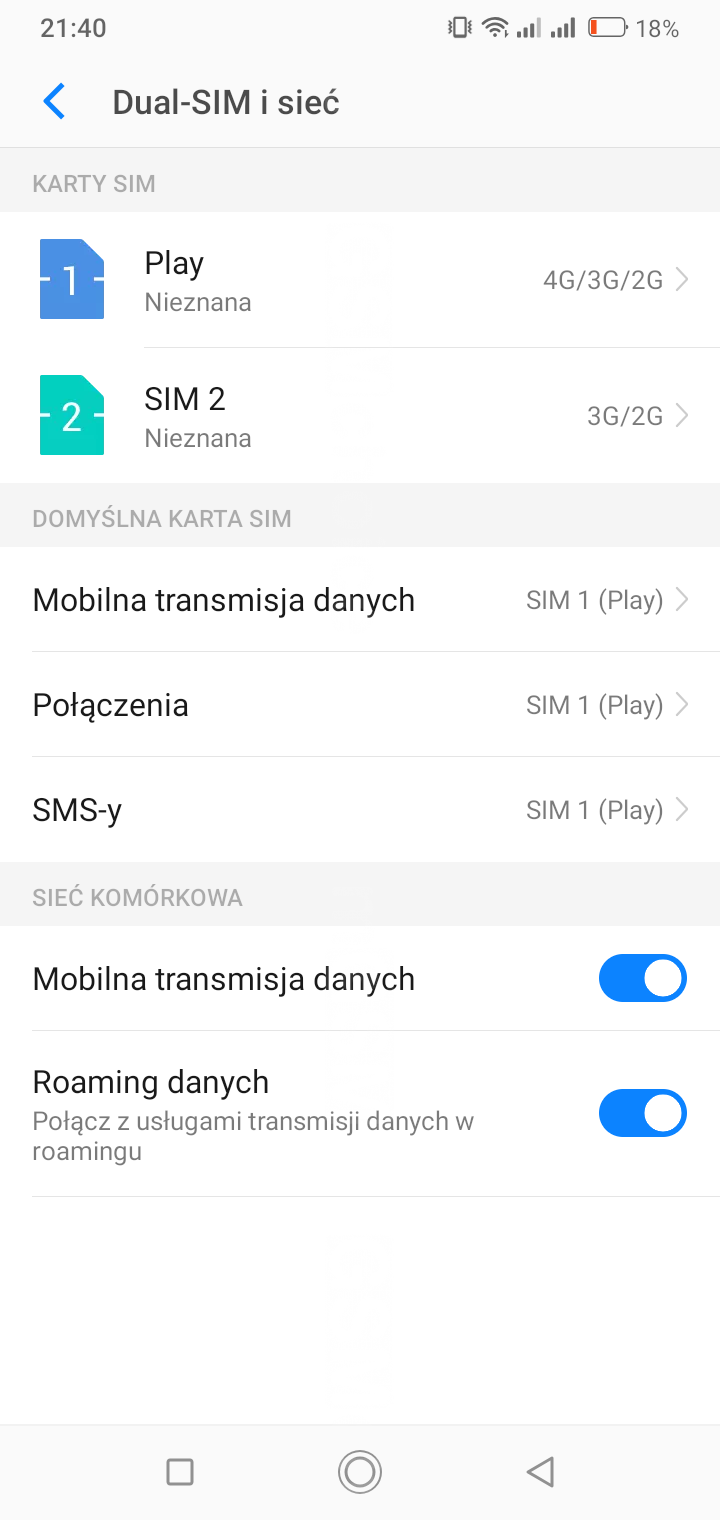The image size is (720, 1520).
Task: Disable Roaming danych
Action: pyautogui.click(x=642, y=1113)
